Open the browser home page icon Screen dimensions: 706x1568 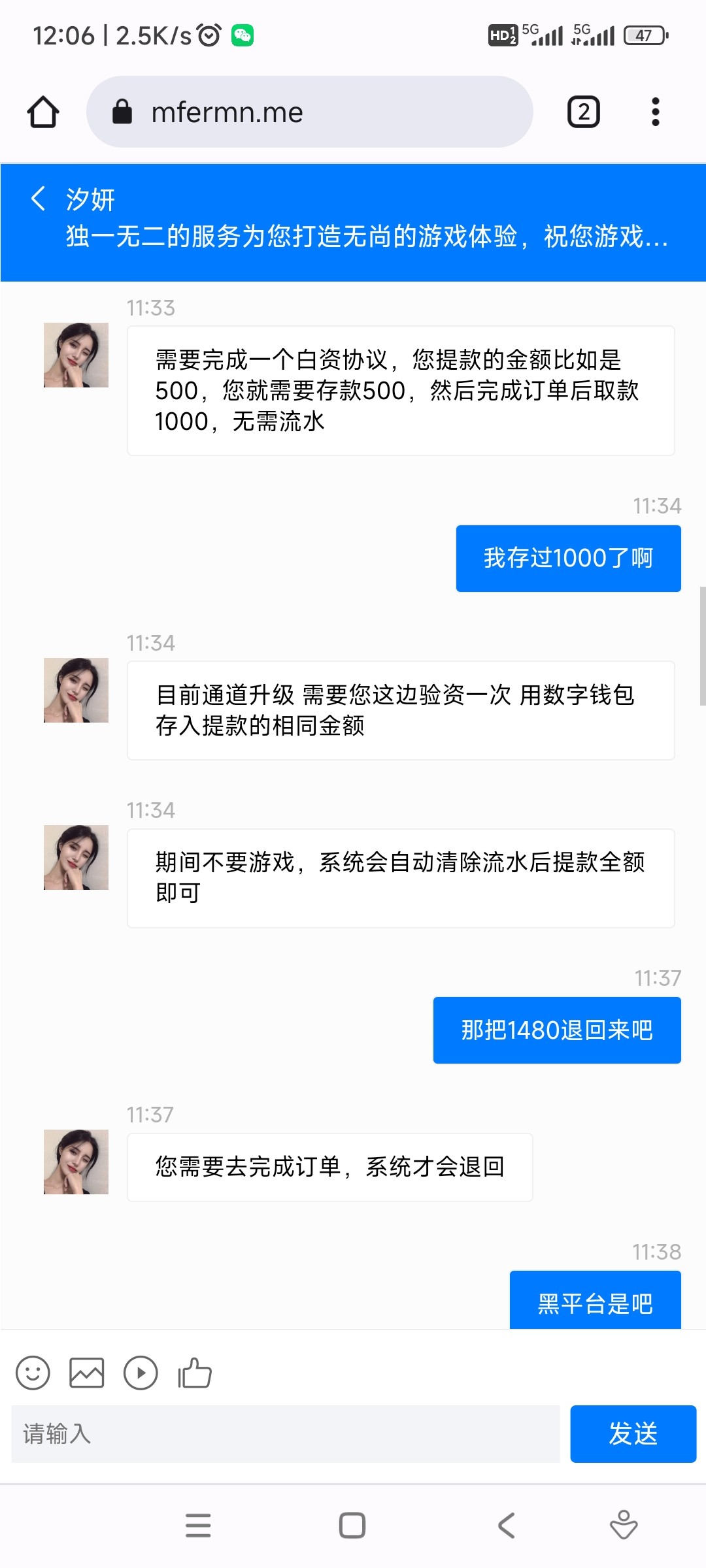41,111
